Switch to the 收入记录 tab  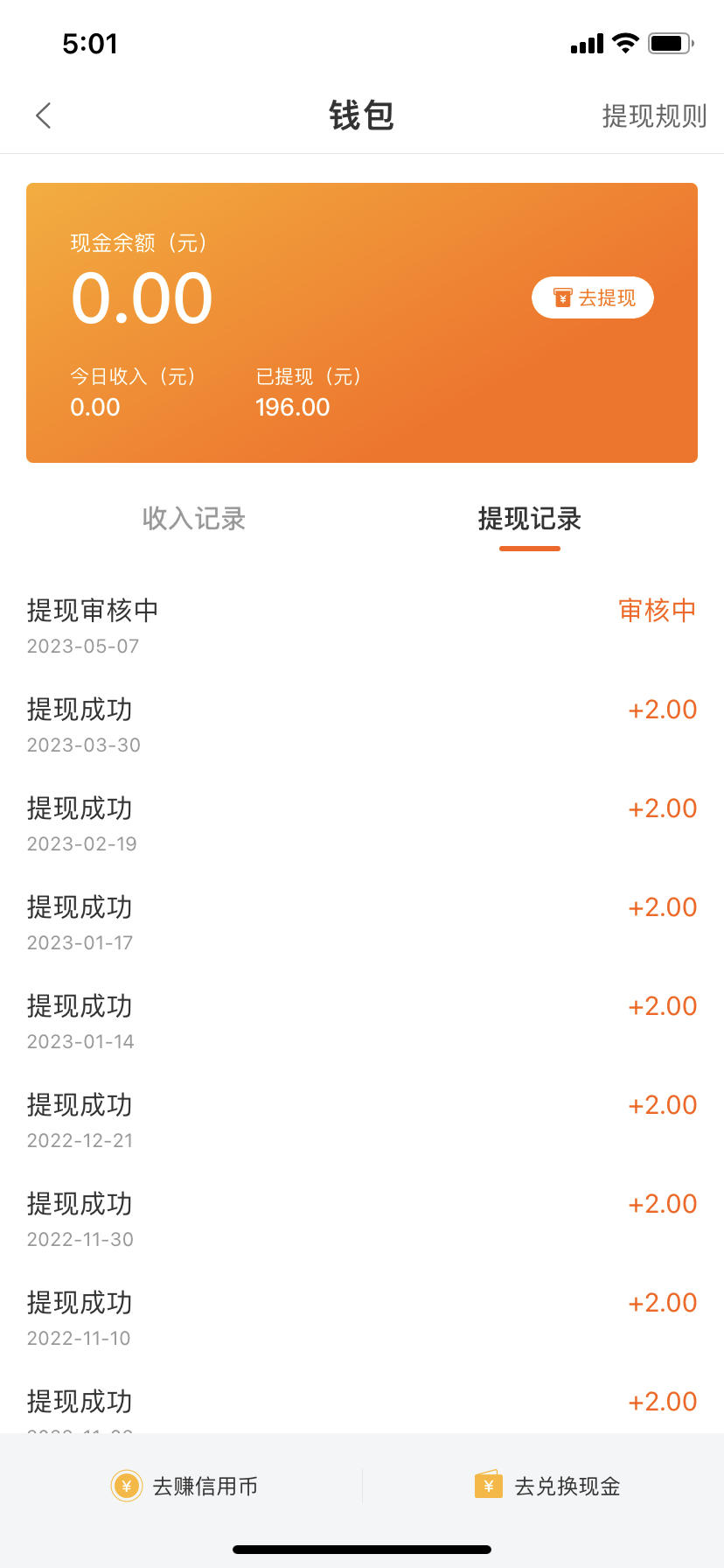pos(193,518)
